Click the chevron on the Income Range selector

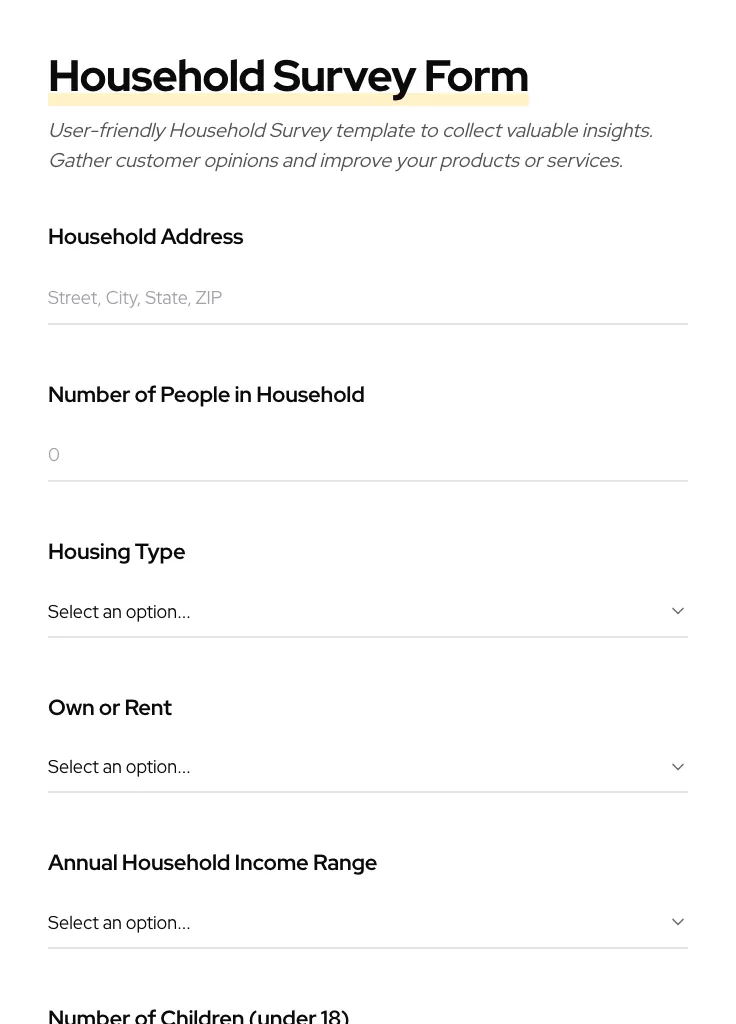click(x=678, y=921)
